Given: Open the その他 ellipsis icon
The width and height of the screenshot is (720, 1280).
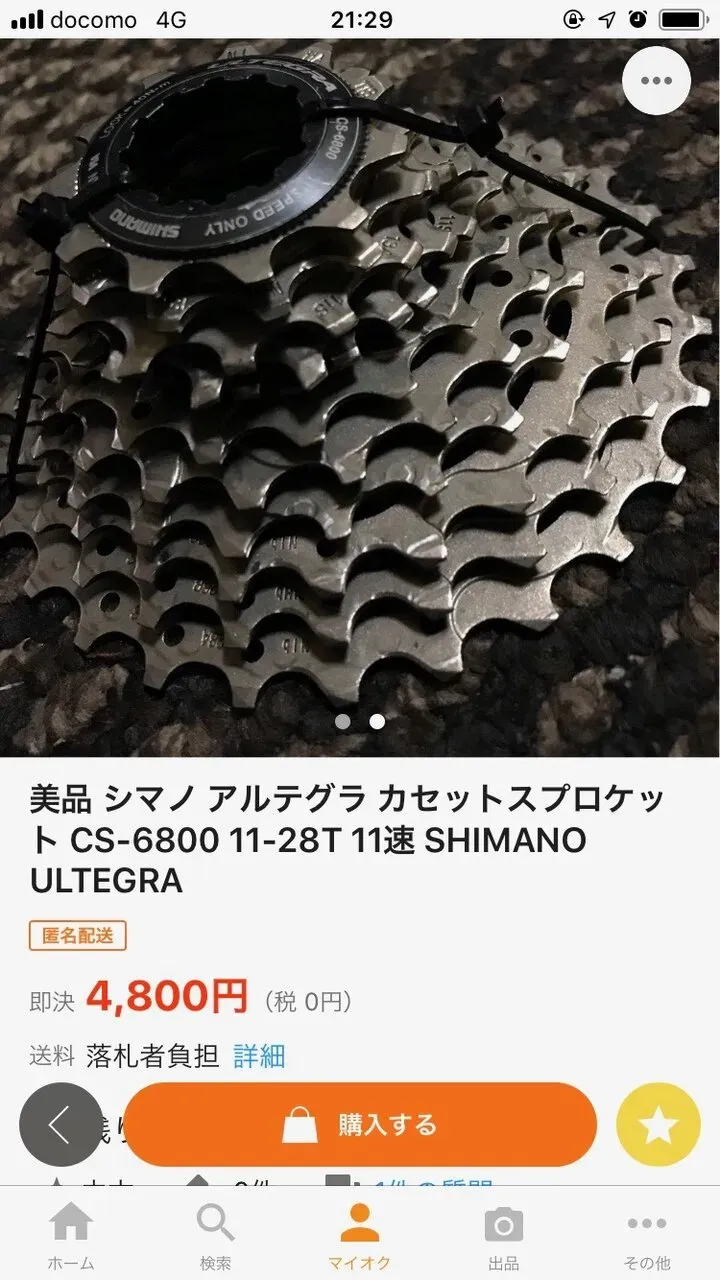Looking at the screenshot, I should [x=647, y=1222].
